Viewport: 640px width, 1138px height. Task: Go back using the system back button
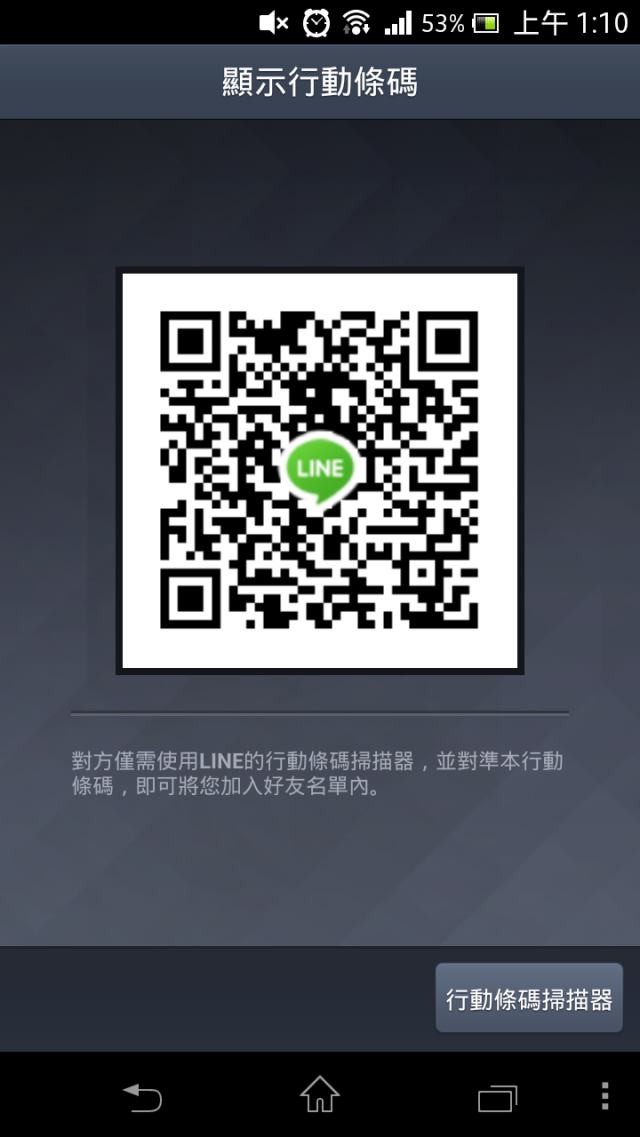[142, 1097]
